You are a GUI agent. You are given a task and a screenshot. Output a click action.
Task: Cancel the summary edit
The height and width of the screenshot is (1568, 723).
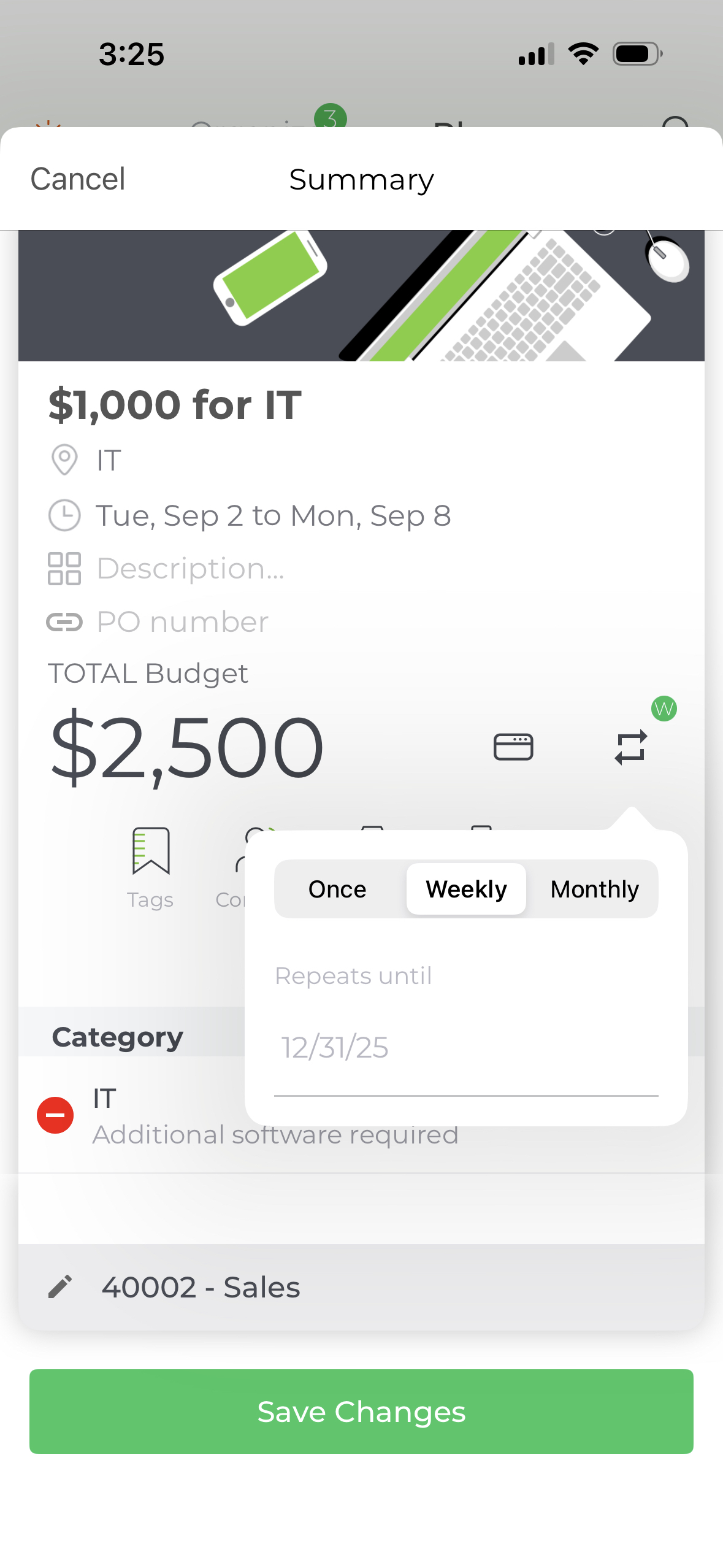point(78,179)
